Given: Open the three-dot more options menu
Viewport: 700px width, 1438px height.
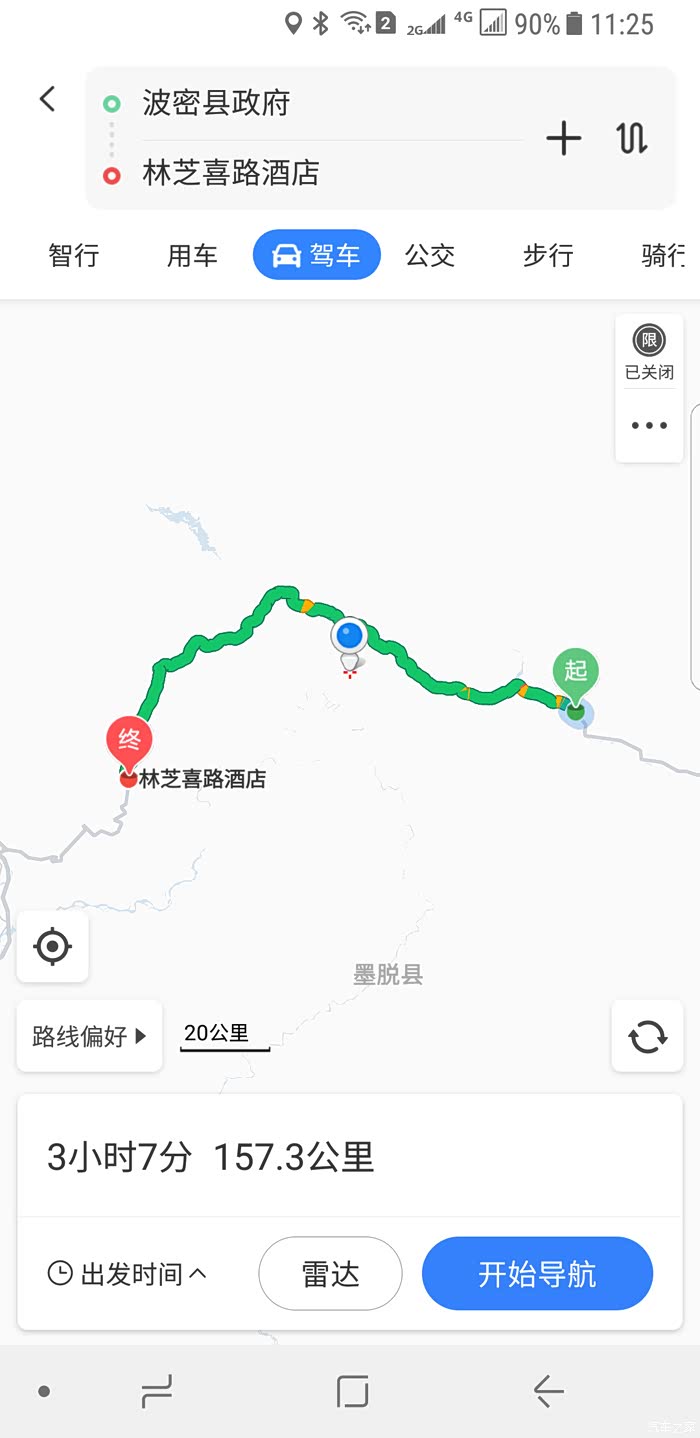Looking at the screenshot, I should [x=649, y=425].
